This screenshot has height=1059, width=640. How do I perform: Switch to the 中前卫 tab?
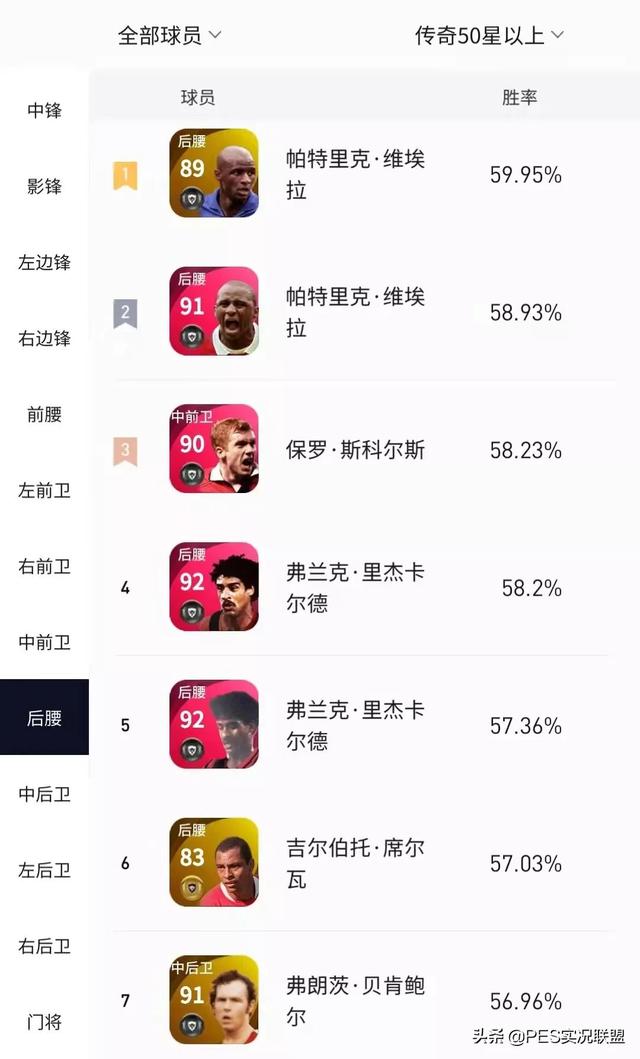pyautogui.click(x=44, y=643)
